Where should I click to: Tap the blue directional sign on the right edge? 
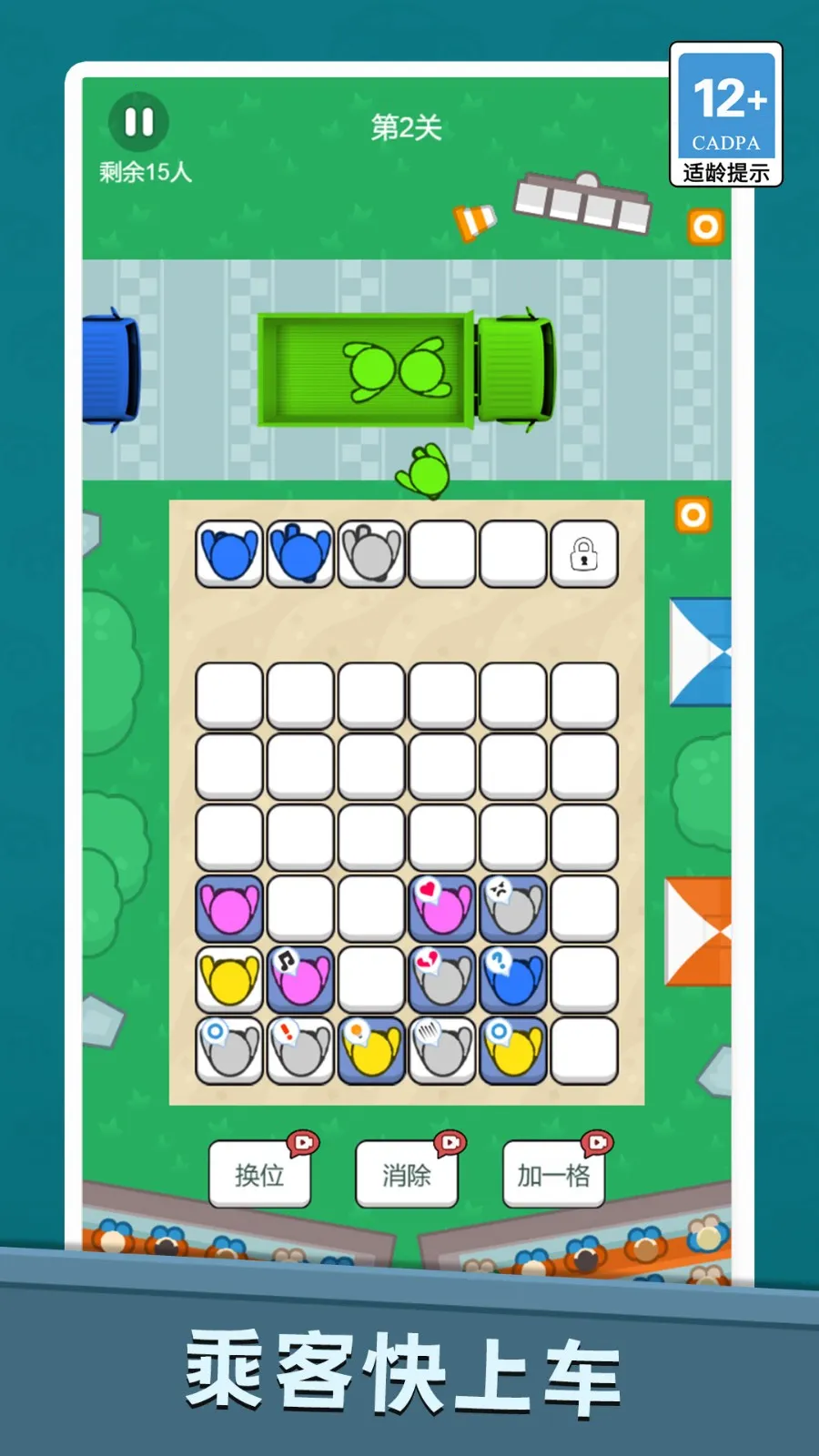(x=701, y=651)
